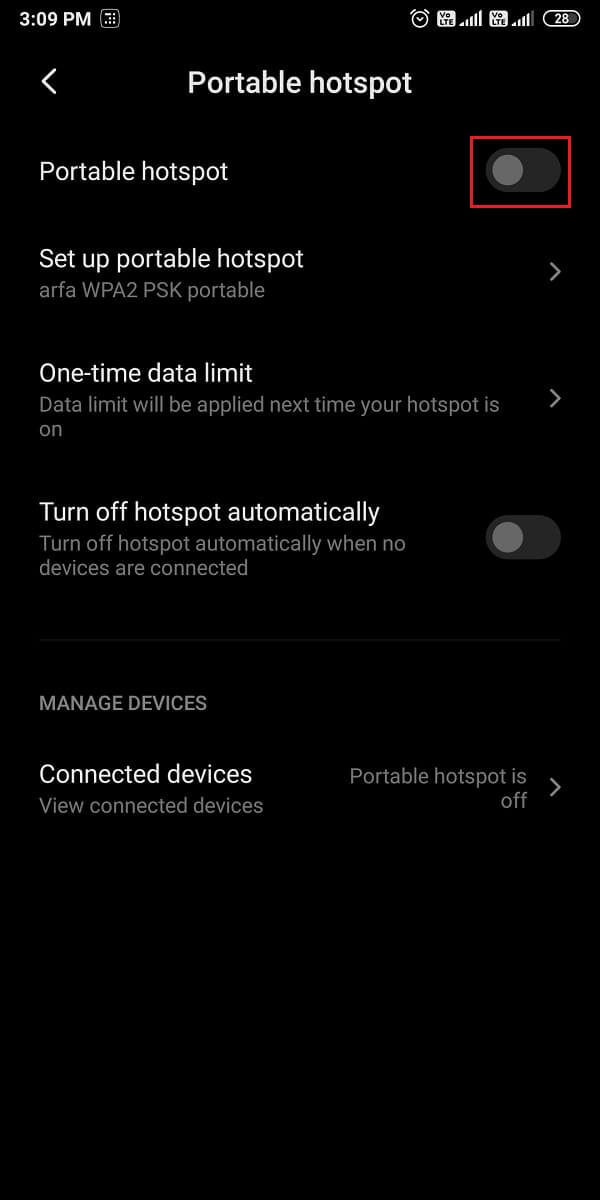The height and width of the screenshot is (1200, 600).
Task: Go back from Portable hotspot settings
Action: (49, 82)
